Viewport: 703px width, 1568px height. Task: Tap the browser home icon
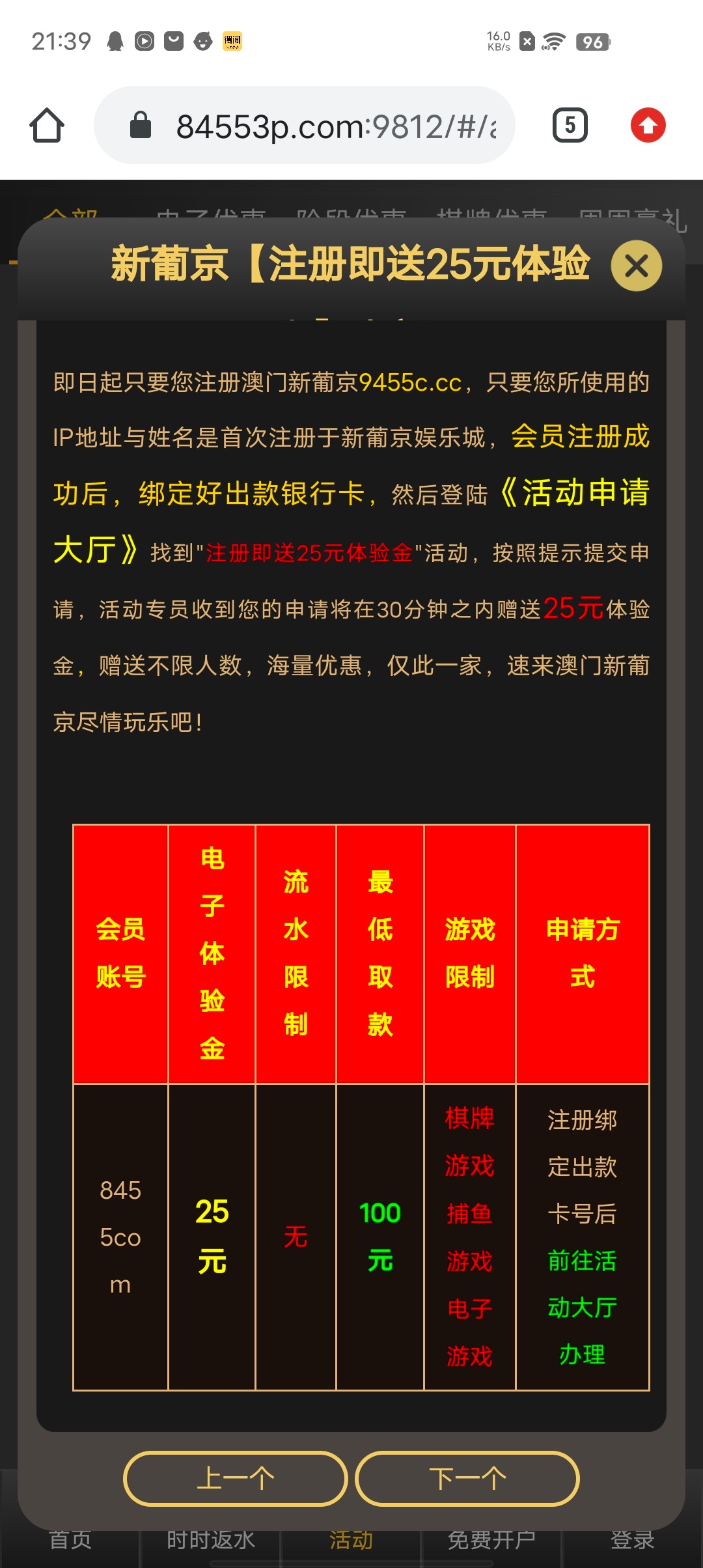[47, 126]
